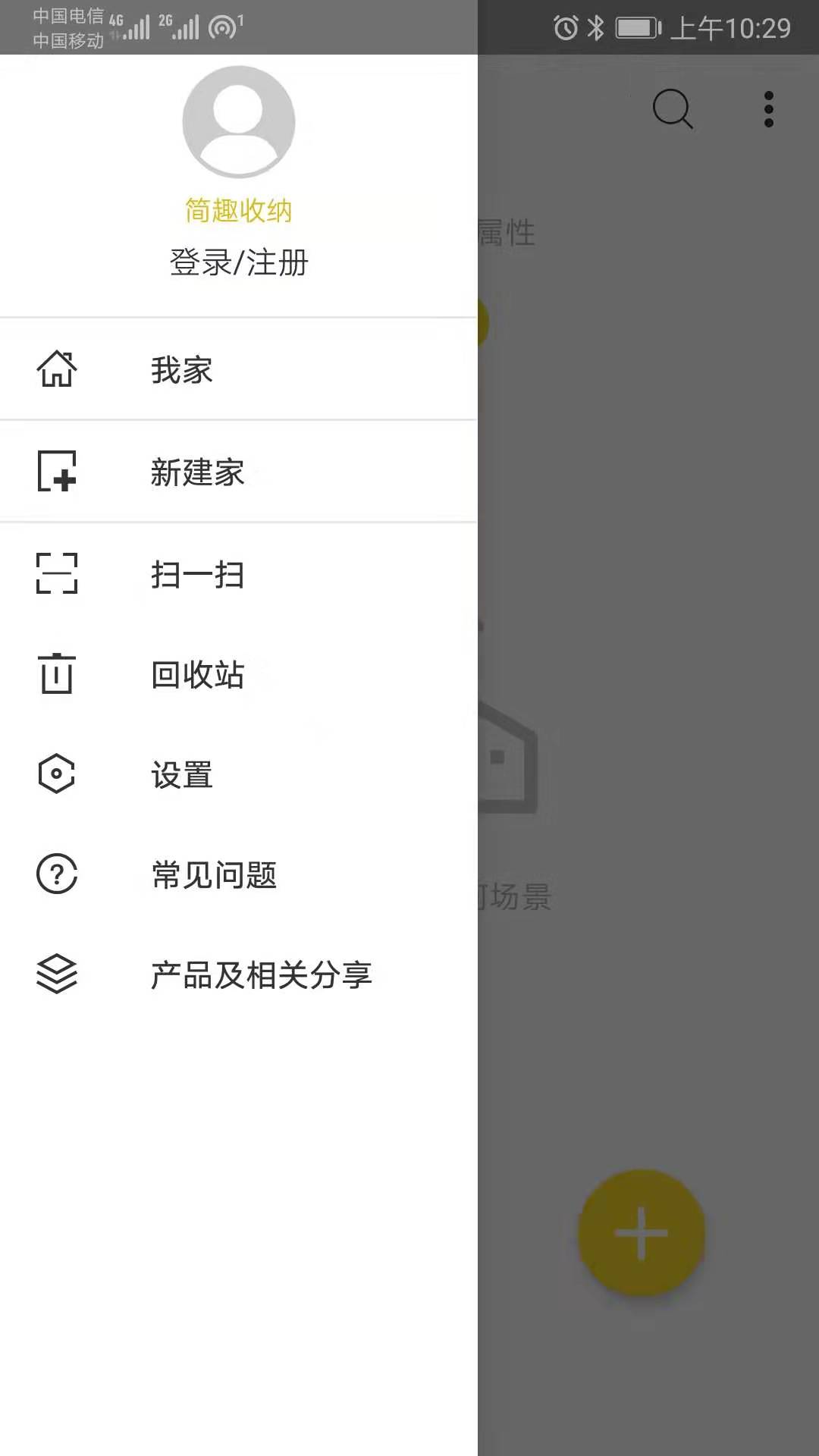This screenshot has width=819, height=1456.
Task: Tap the 登录/注册 login link
Action: (239, 263)
